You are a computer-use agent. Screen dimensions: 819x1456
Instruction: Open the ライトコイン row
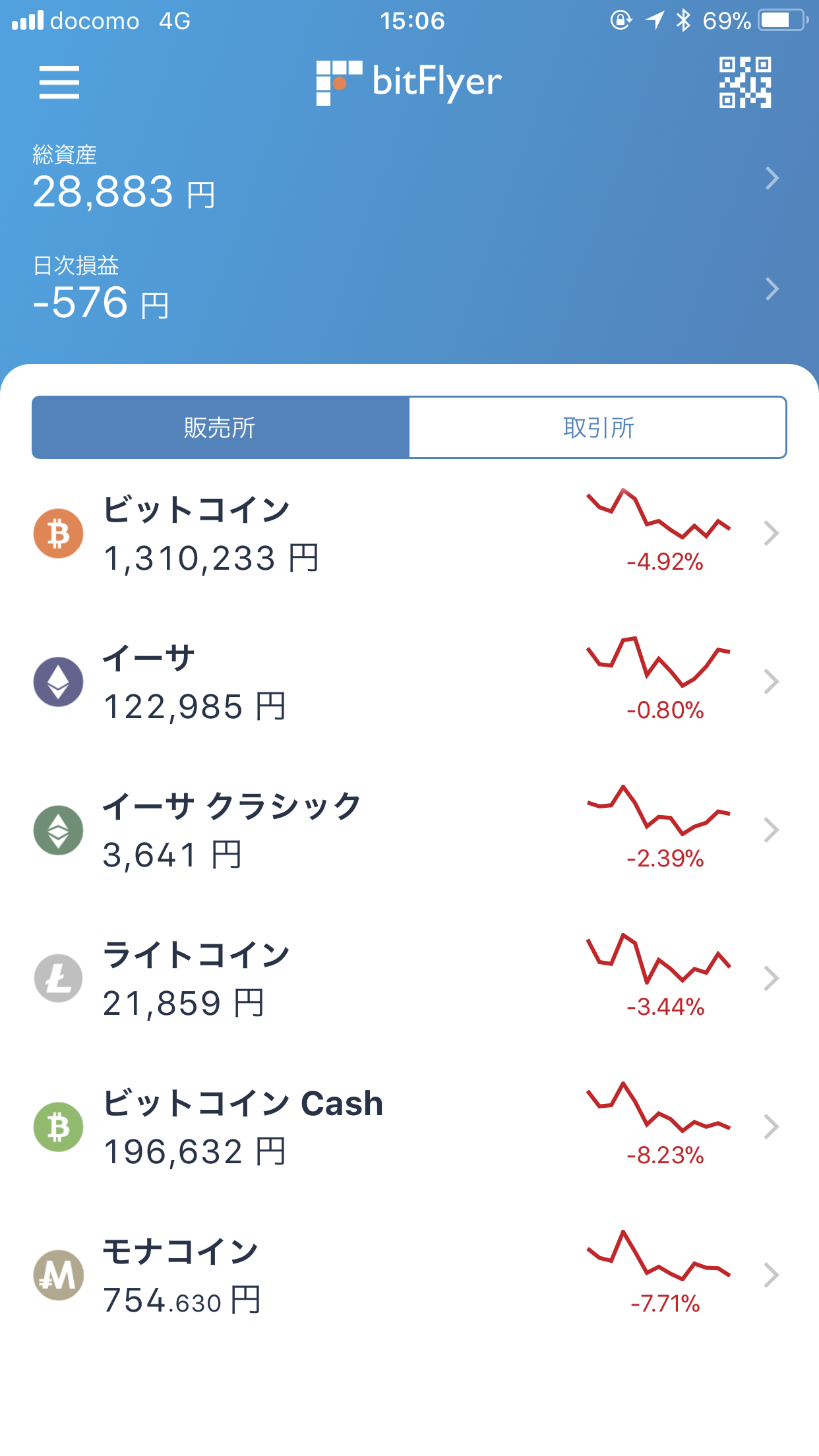coord(409,979)
